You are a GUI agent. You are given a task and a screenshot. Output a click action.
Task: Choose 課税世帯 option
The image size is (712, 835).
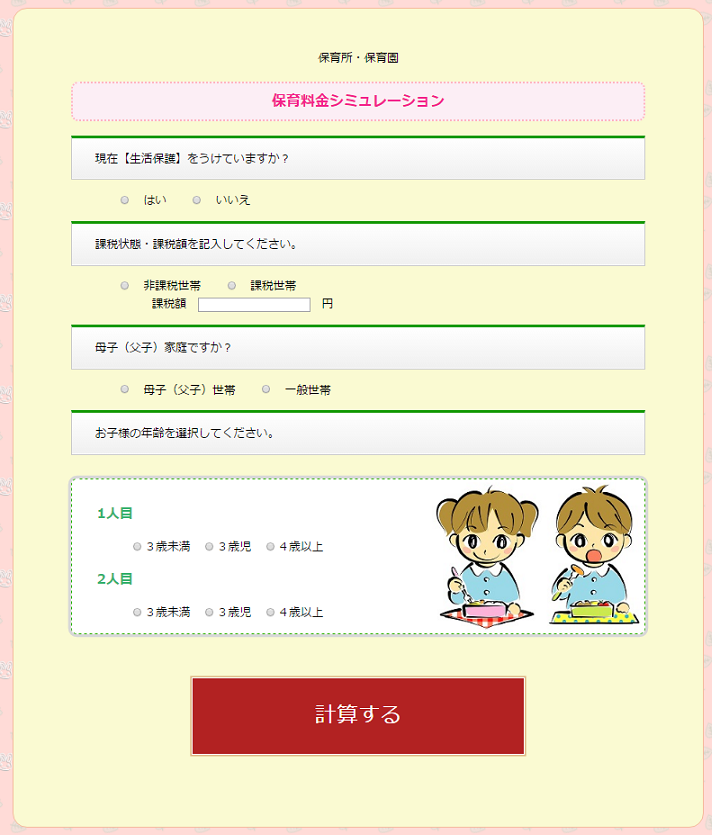232,286
